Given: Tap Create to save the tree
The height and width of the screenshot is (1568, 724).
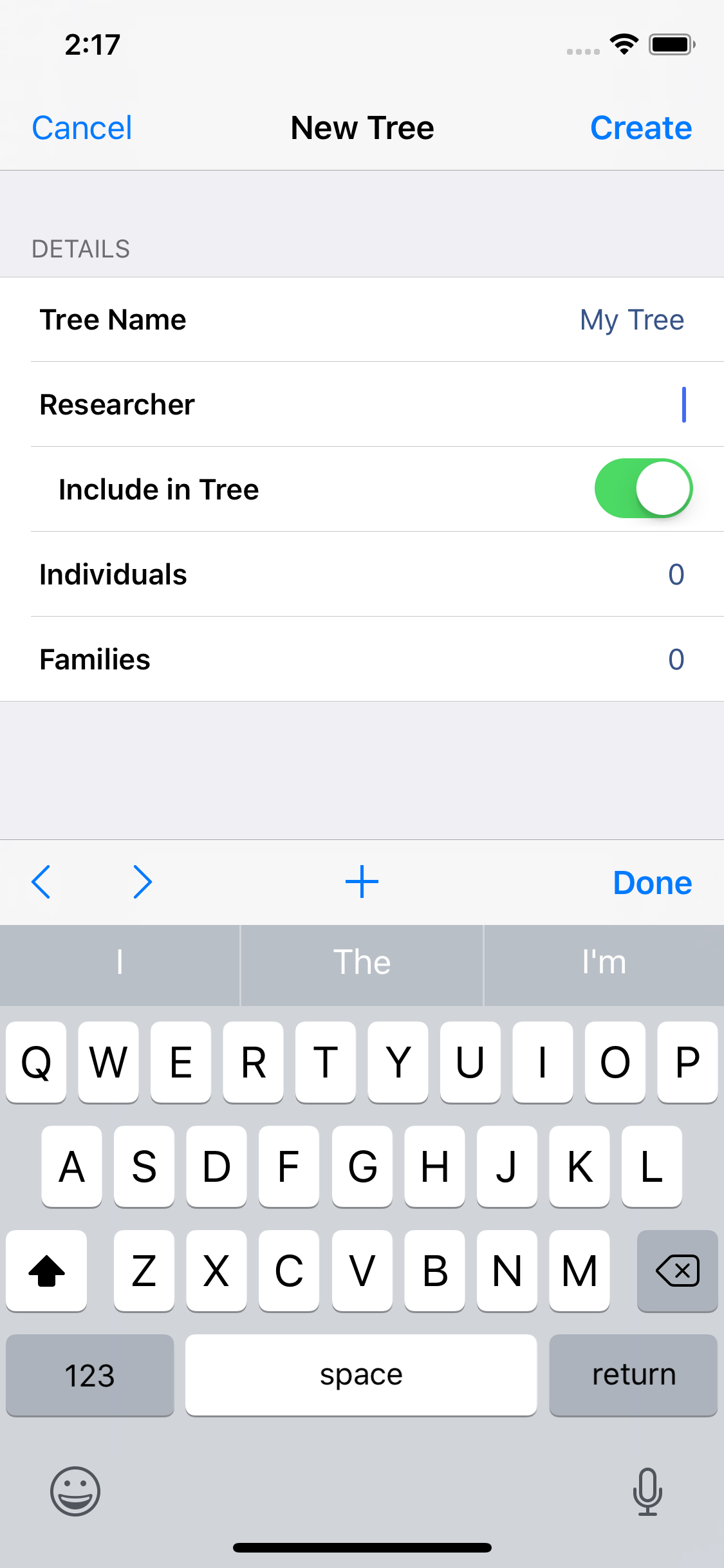Looking at the screenshot, I should (640, 128).
